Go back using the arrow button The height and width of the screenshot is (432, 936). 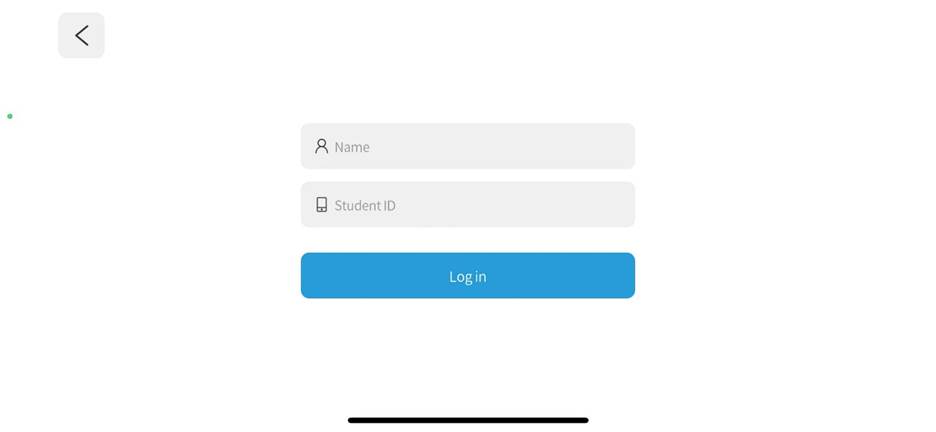(81, 36)
